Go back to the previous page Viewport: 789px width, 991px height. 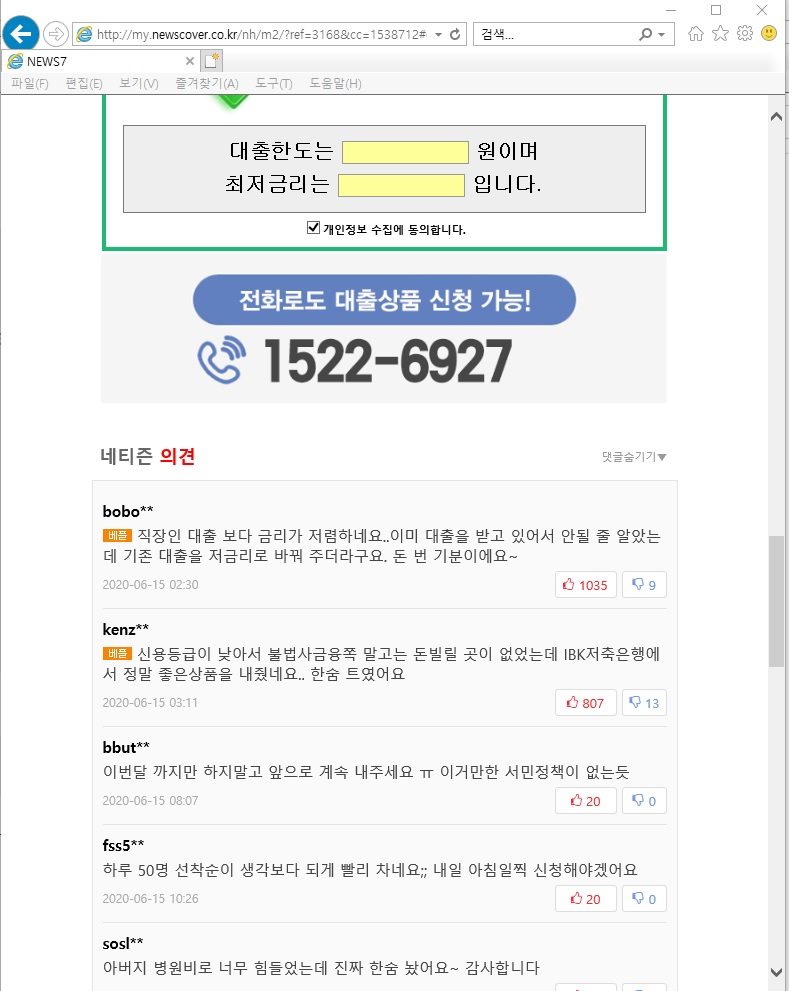pos(21,34)
